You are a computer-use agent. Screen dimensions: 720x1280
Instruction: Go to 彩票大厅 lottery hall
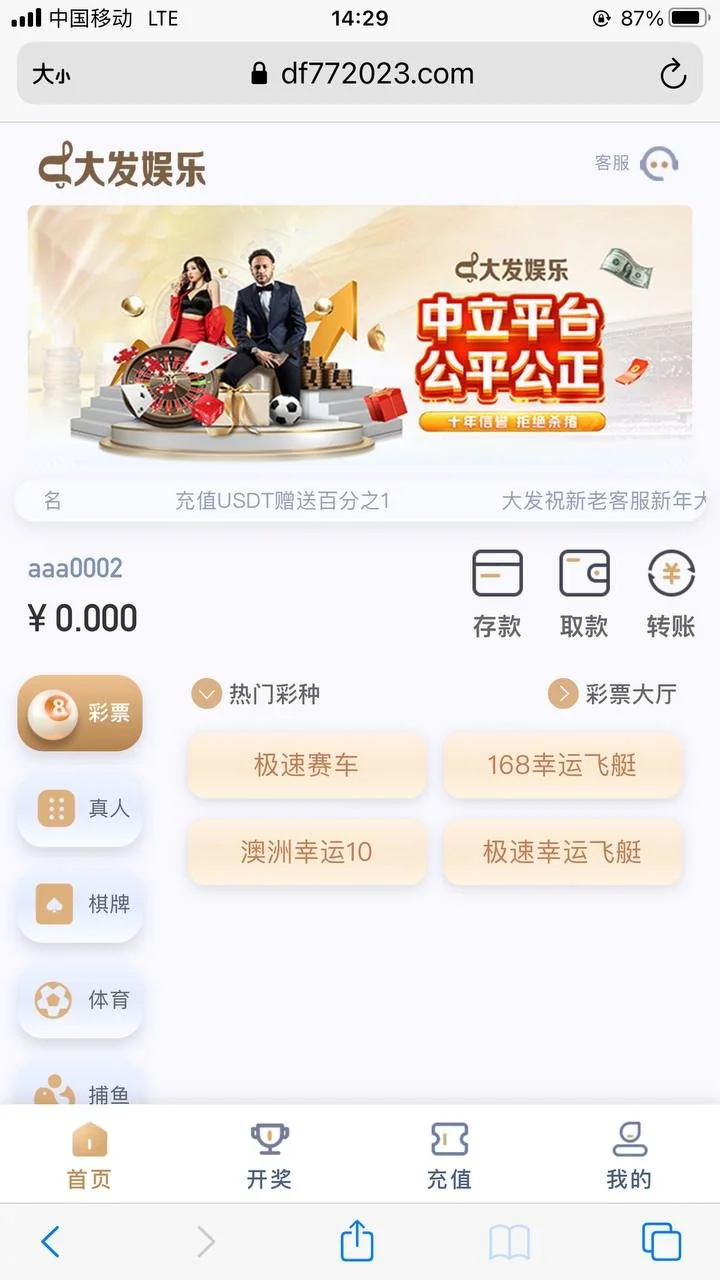pyautogui.click(x=613, y=694)
